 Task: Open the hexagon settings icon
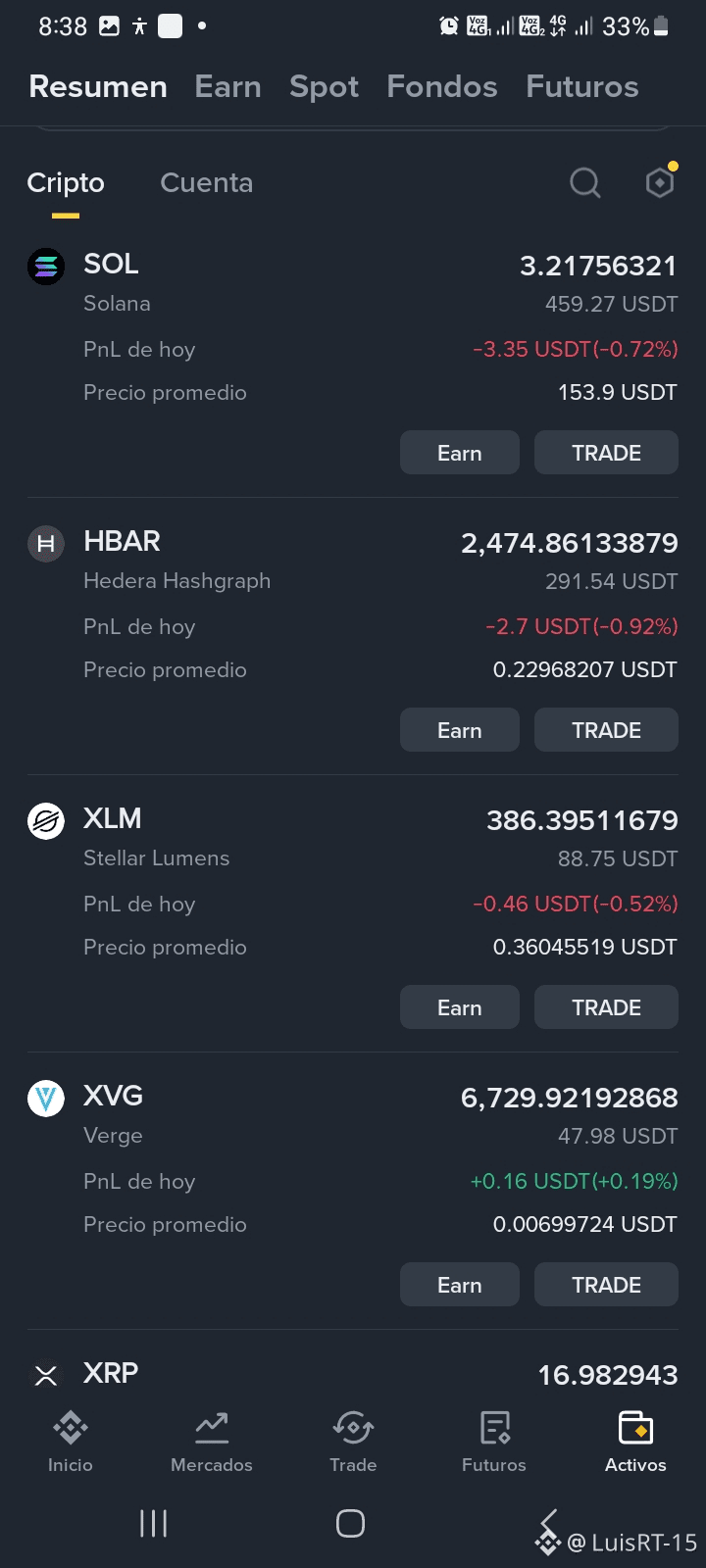pyautogui.click(x=660, y=182)
